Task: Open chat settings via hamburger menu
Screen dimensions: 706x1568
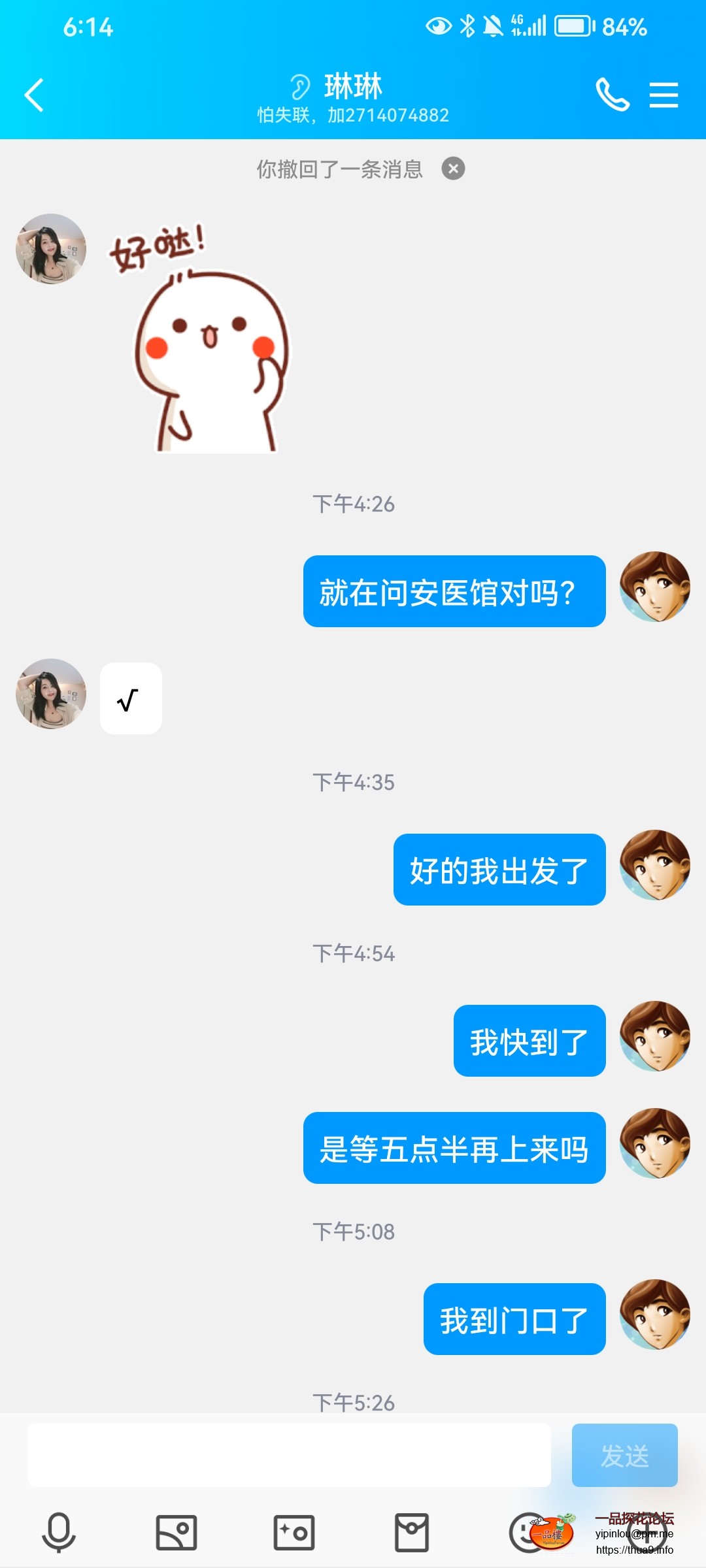Action: pyautogui.click(x=663, y=95)
